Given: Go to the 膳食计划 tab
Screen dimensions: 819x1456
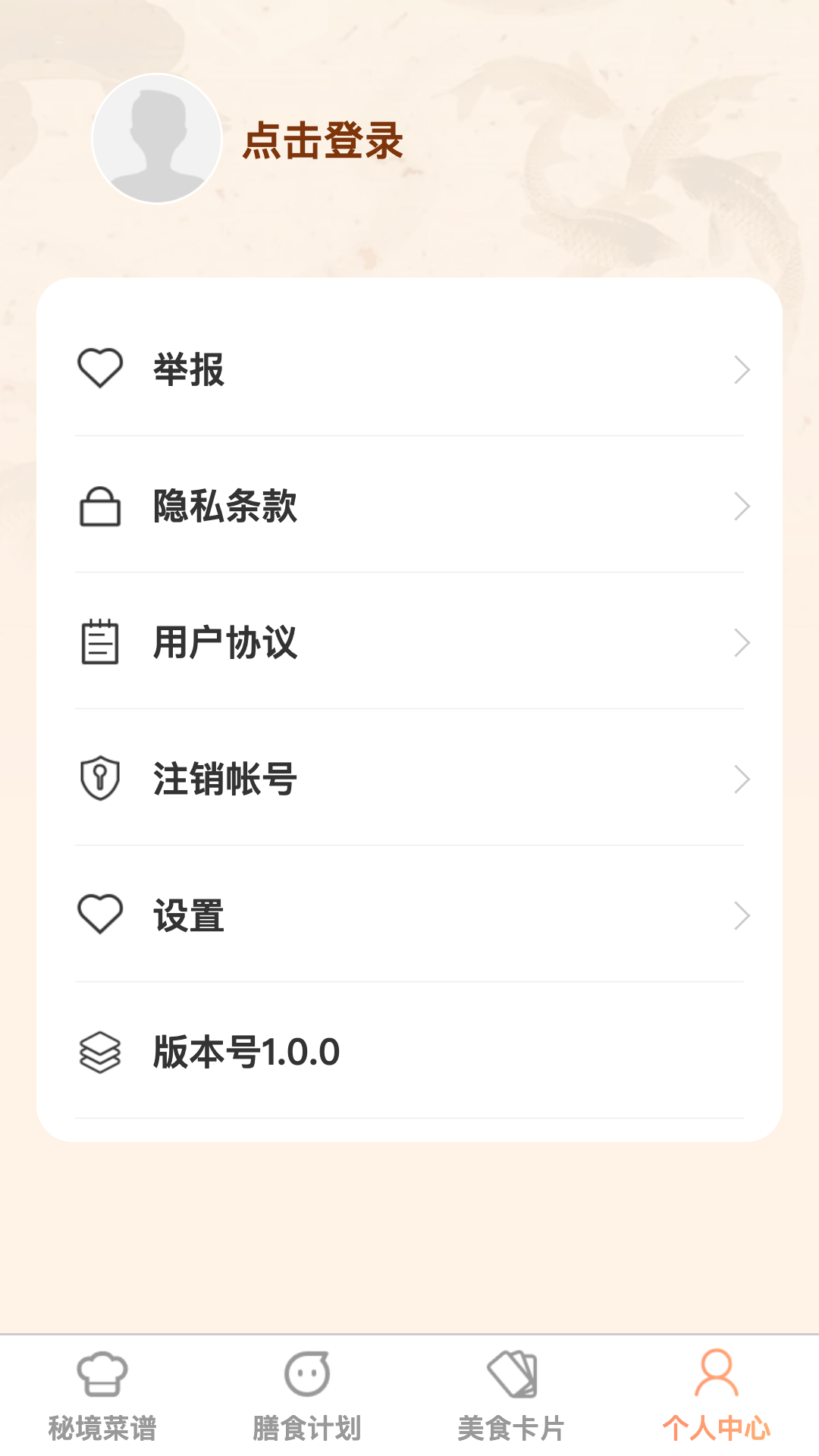Looking at the screenshot, I should [307, 1395].
